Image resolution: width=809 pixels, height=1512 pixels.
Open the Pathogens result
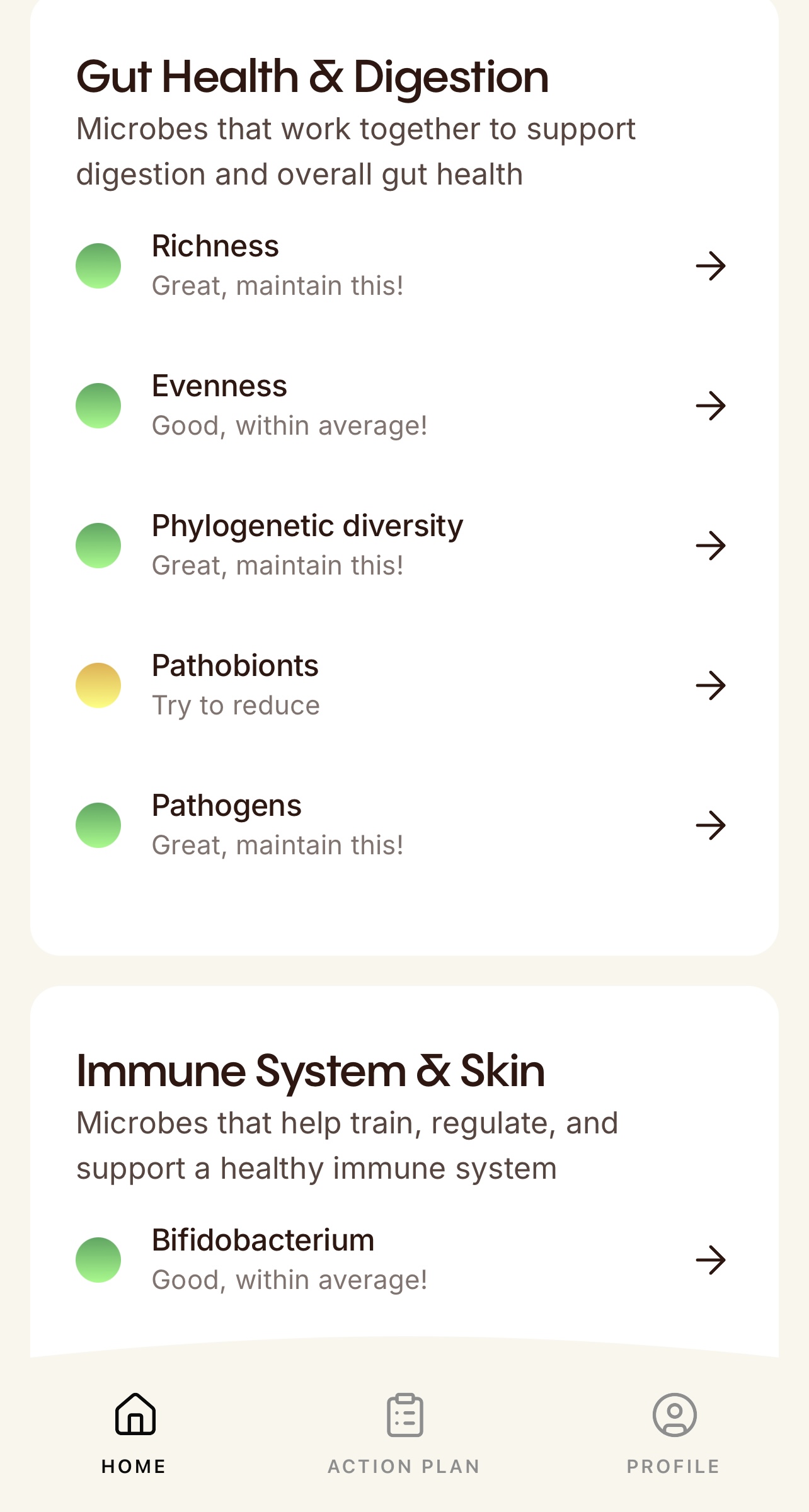point(403,825)
